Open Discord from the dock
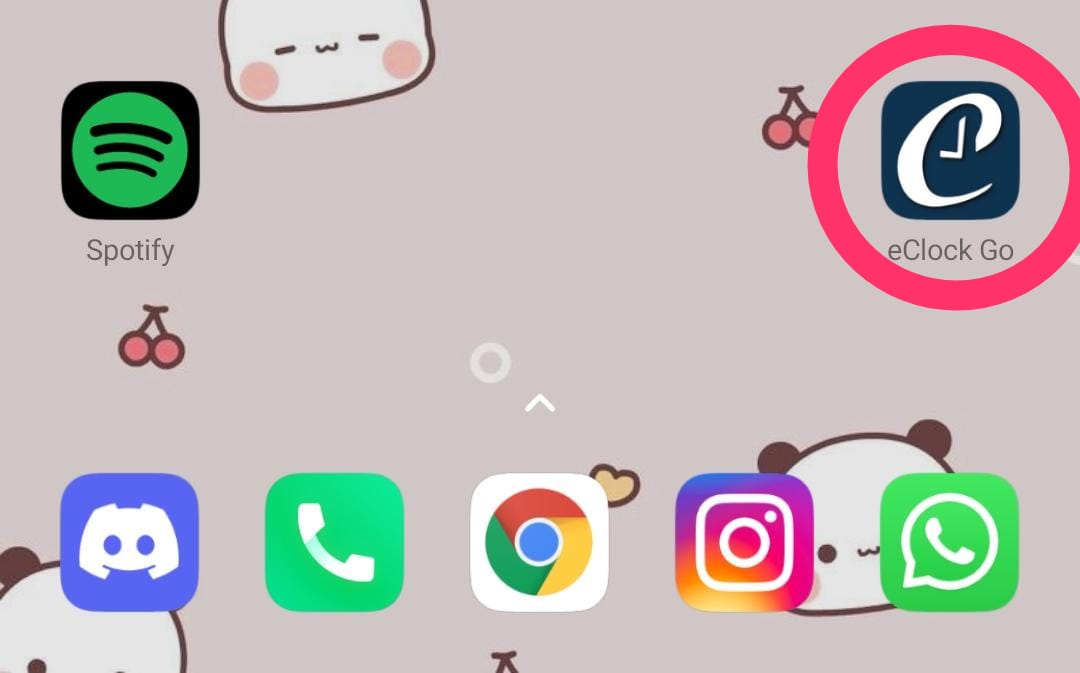 click(x=130, y=542)
